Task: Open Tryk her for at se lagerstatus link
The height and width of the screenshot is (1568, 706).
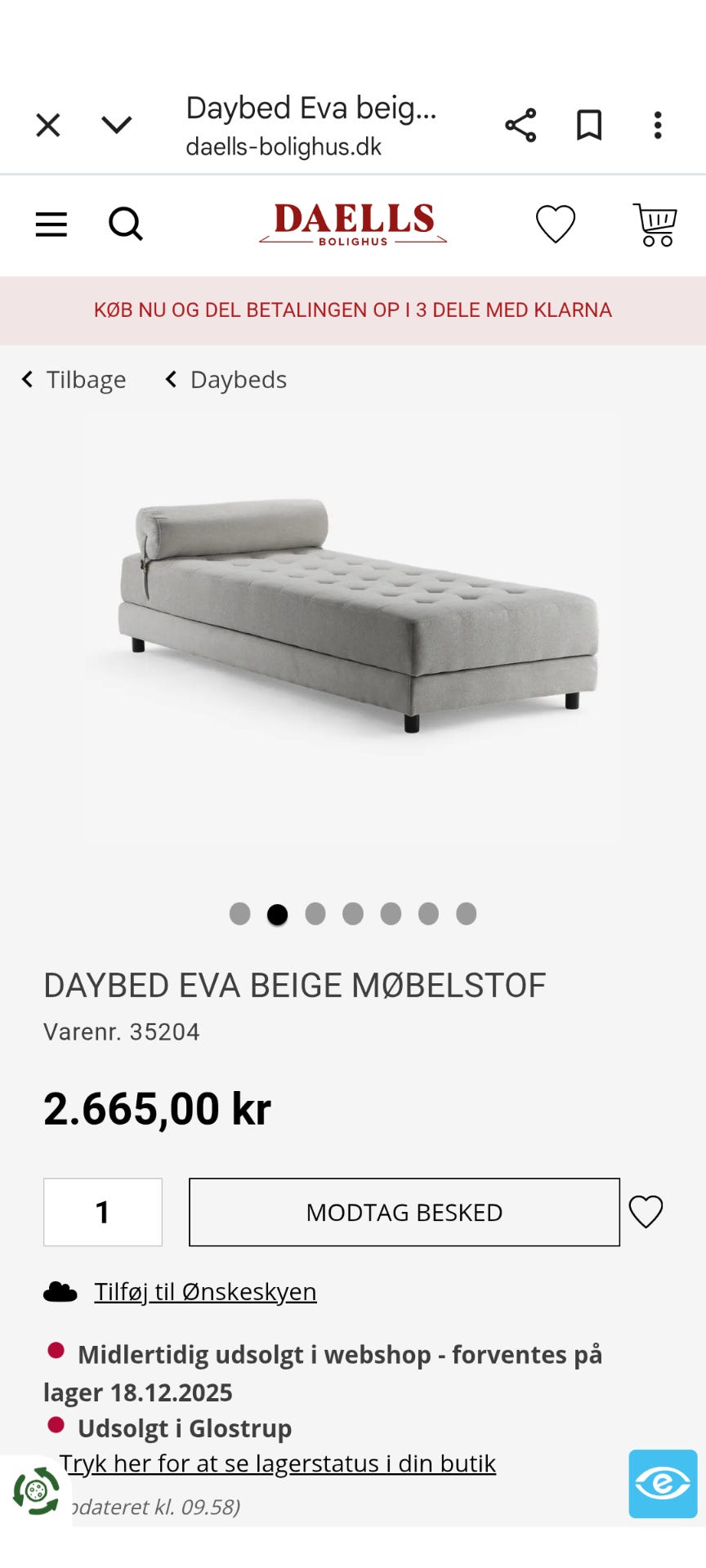Action: point(278,1463)
